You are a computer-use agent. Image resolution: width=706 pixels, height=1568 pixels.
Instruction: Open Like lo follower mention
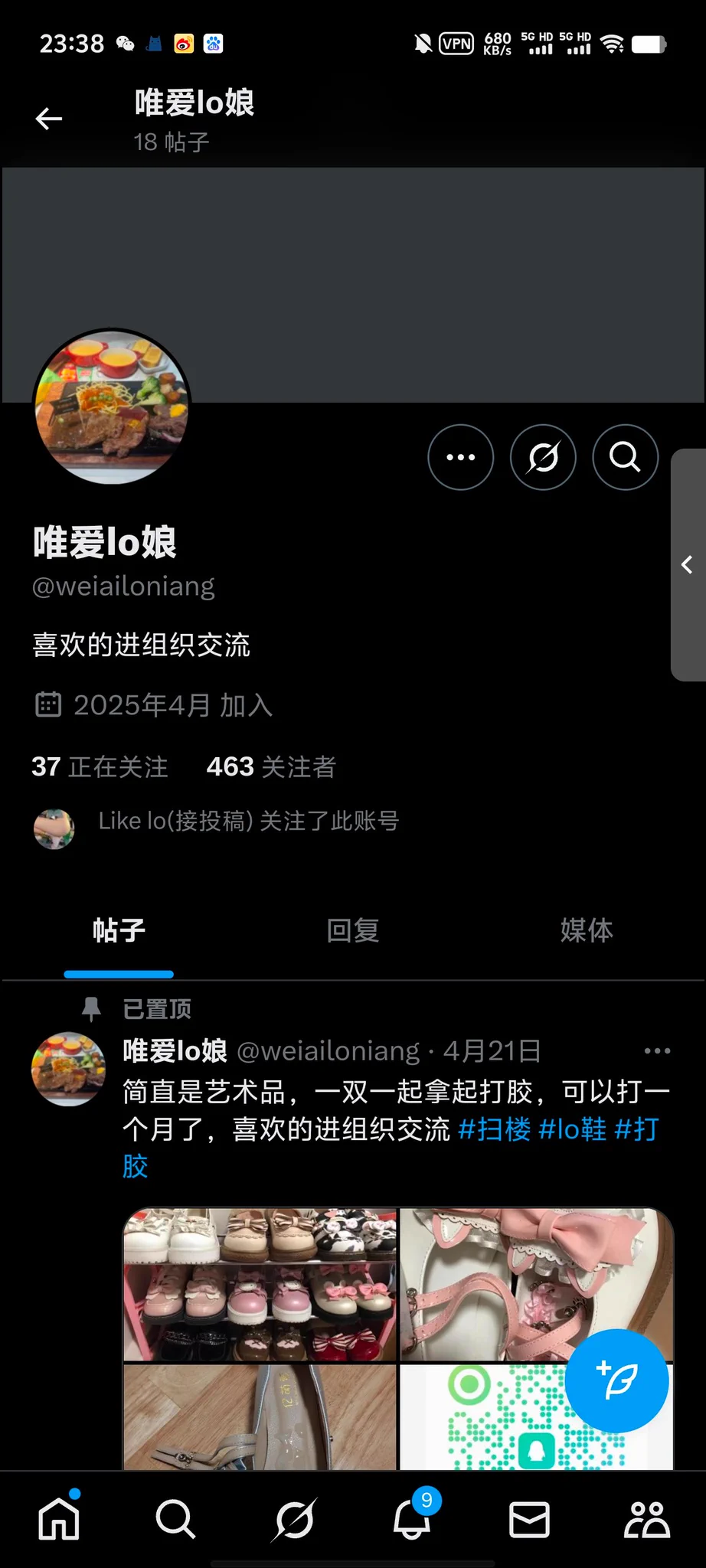click(x=247, y=822)
